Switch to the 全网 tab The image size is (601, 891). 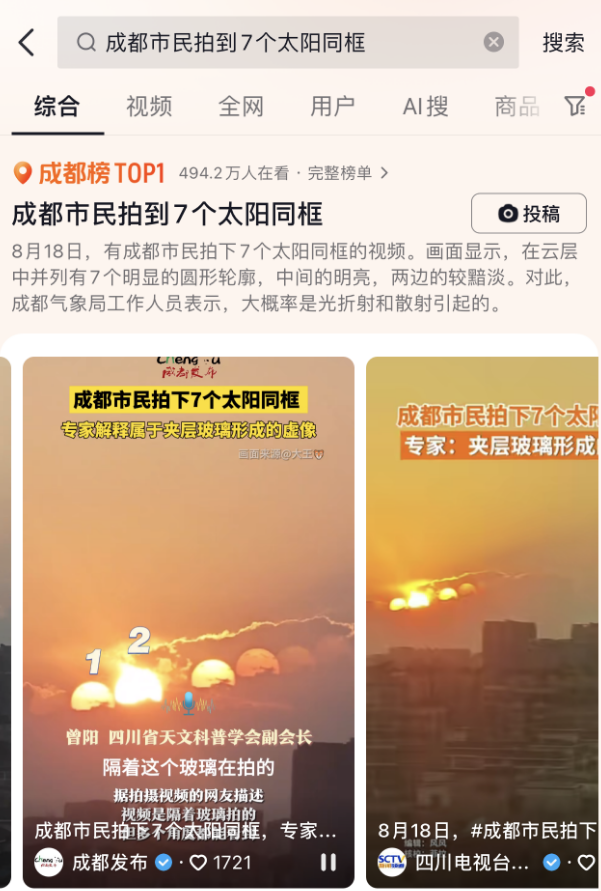241,106
